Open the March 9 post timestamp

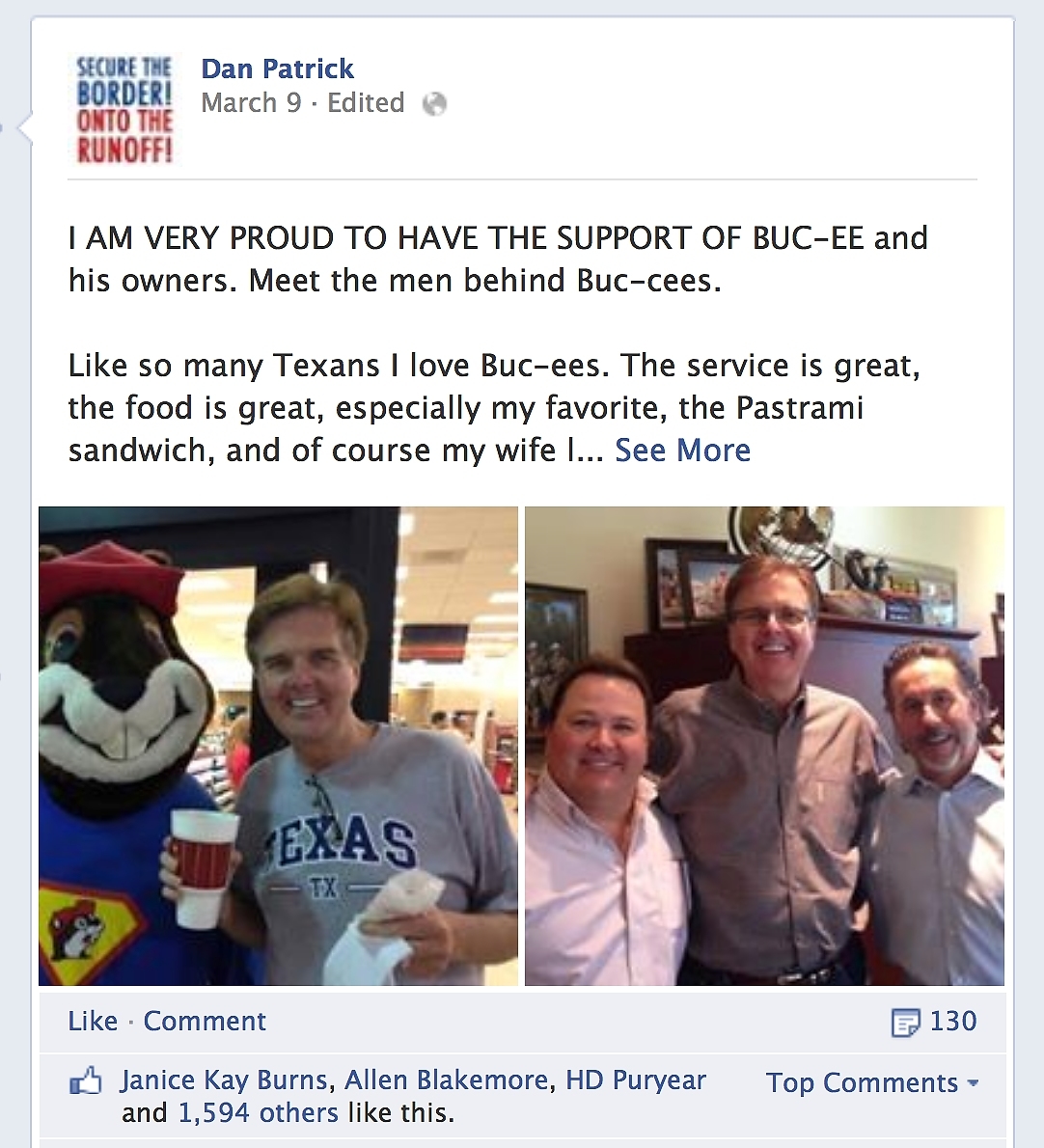pos(251,103)
